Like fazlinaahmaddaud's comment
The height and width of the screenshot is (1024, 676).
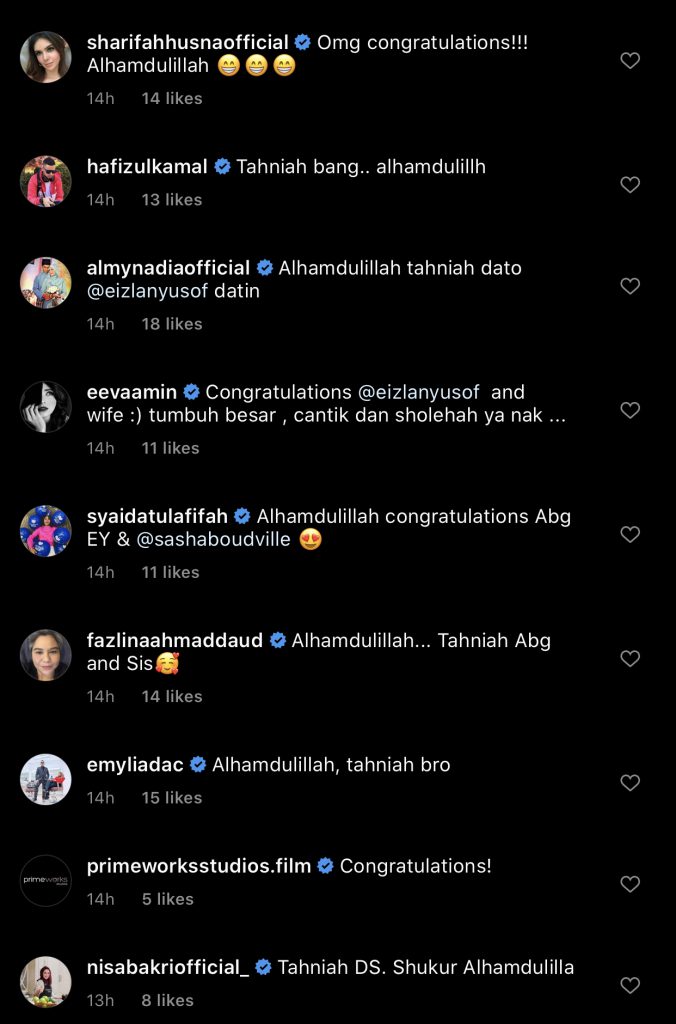click(x=630, y=659)
